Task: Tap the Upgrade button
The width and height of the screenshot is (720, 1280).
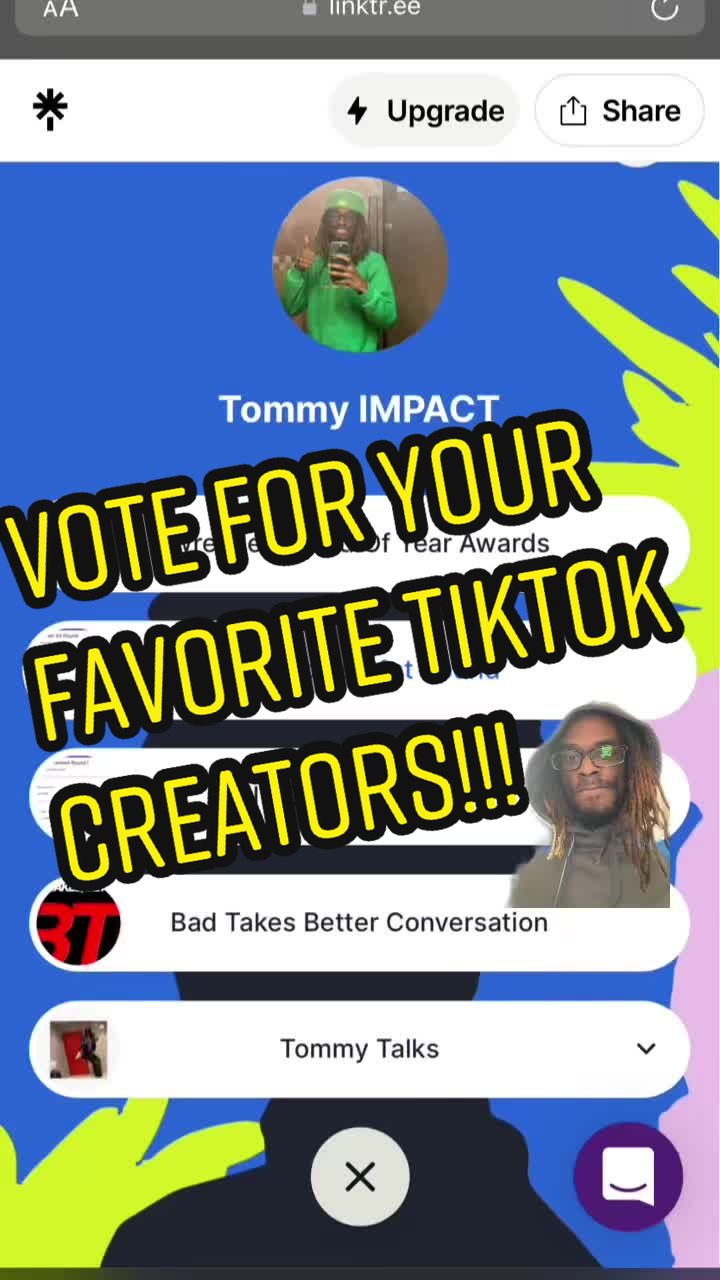Action: (424, 111)
